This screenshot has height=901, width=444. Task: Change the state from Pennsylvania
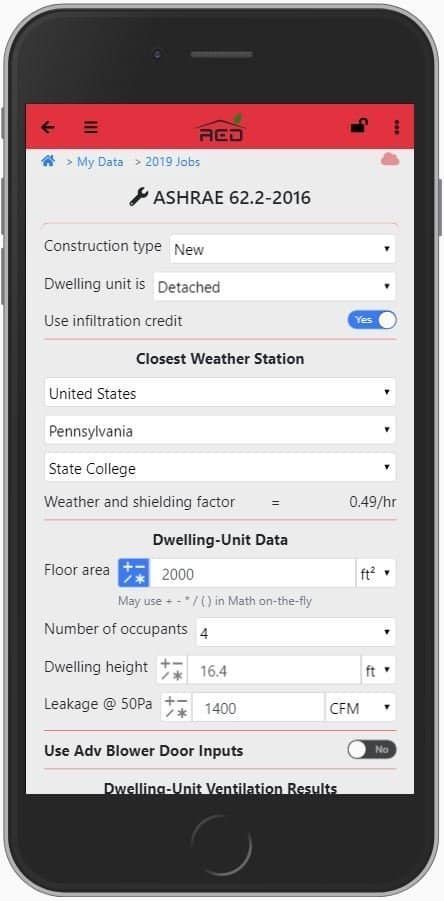(x=220, y=430)
